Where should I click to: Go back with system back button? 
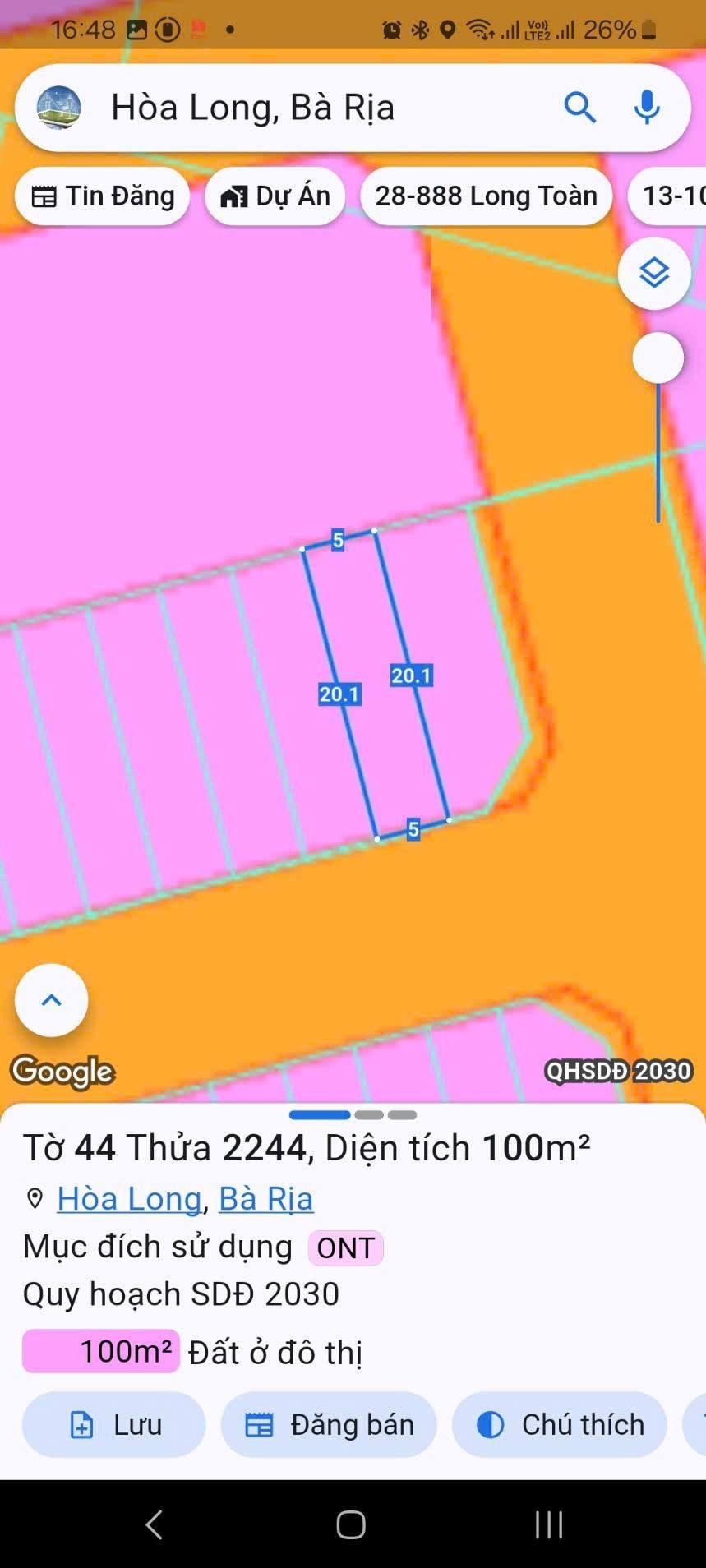(154, 1524)
